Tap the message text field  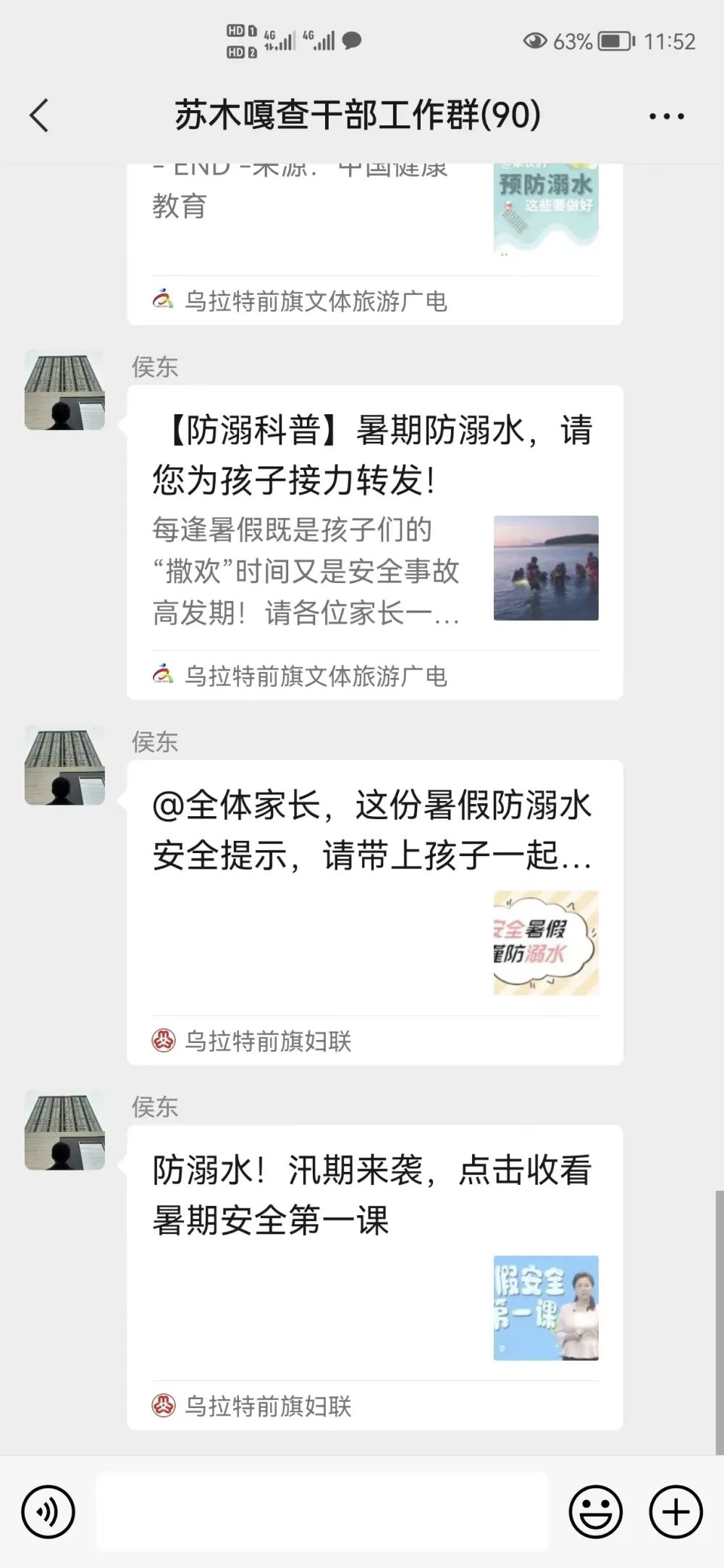[322, 1512]
